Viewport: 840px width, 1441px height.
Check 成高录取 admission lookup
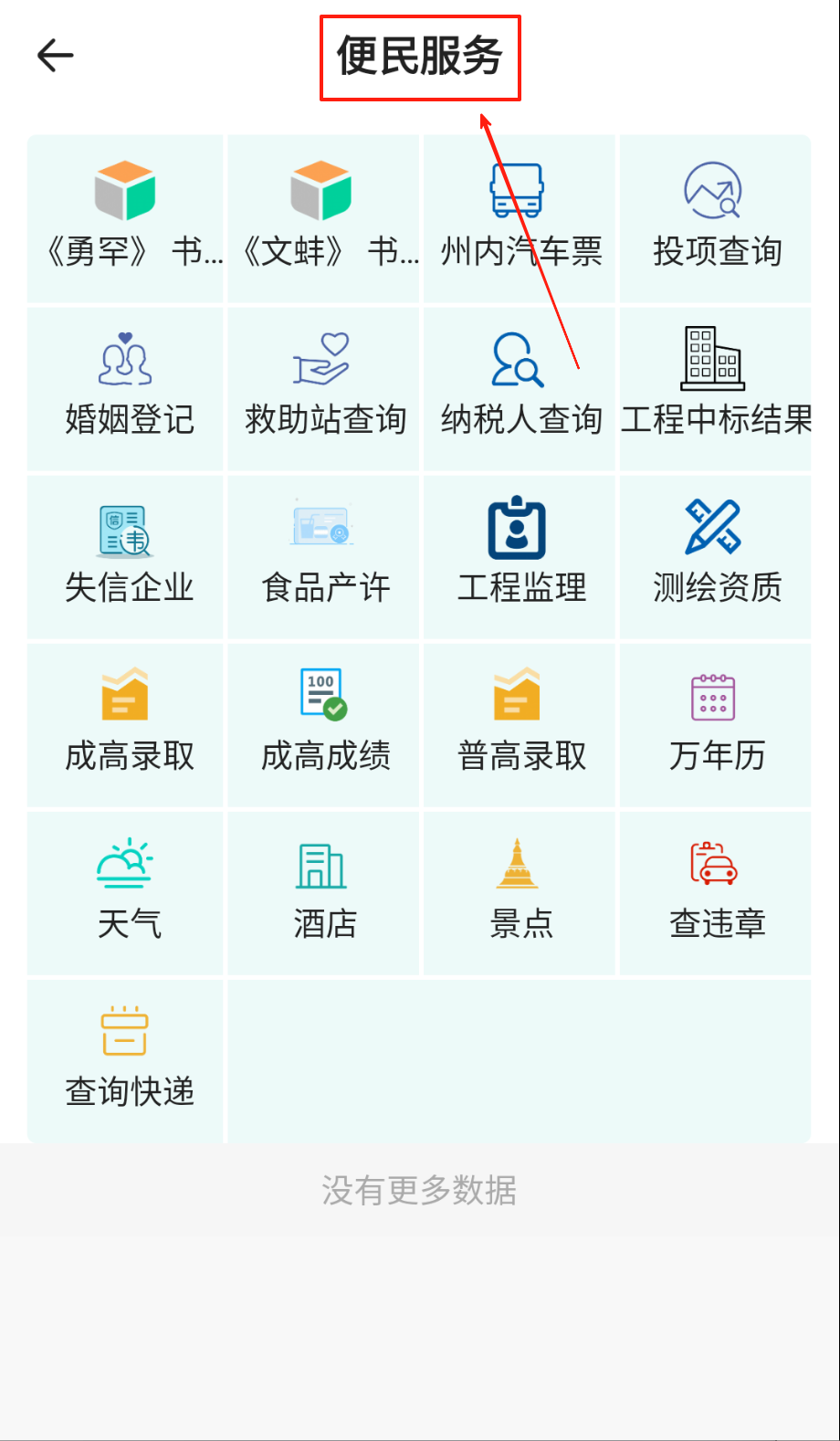tap(129, 723)
